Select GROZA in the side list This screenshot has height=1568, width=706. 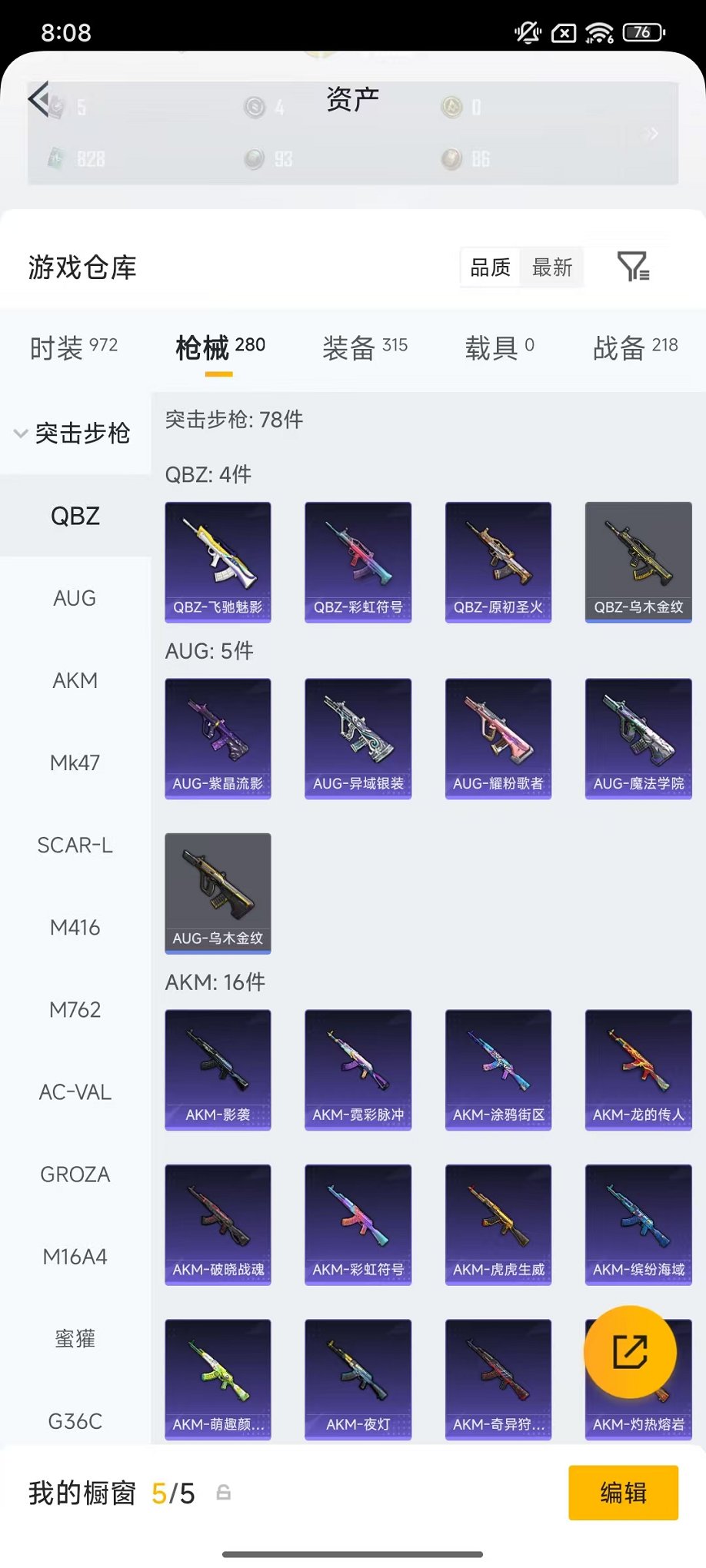tap(75, 1174)
